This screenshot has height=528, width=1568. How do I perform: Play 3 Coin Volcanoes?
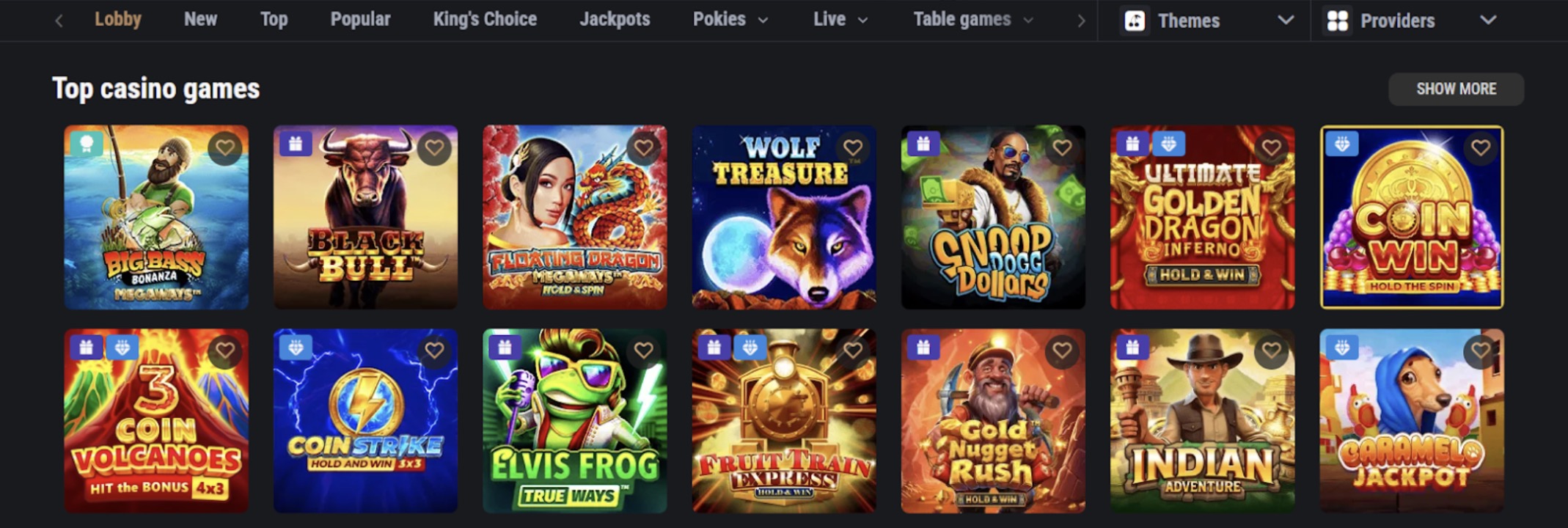pos(156,433)
